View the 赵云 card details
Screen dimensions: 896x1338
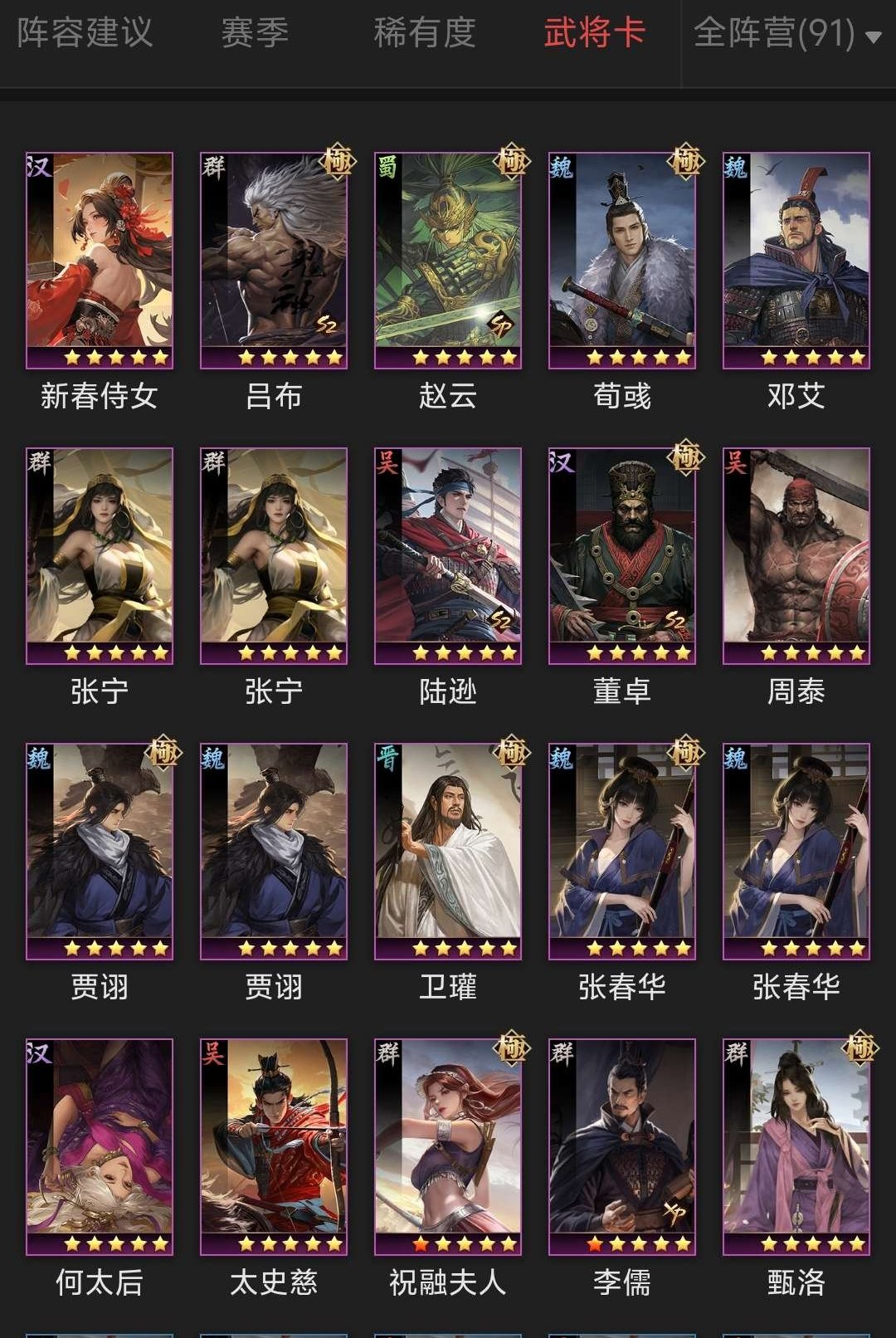pos(448,260)
